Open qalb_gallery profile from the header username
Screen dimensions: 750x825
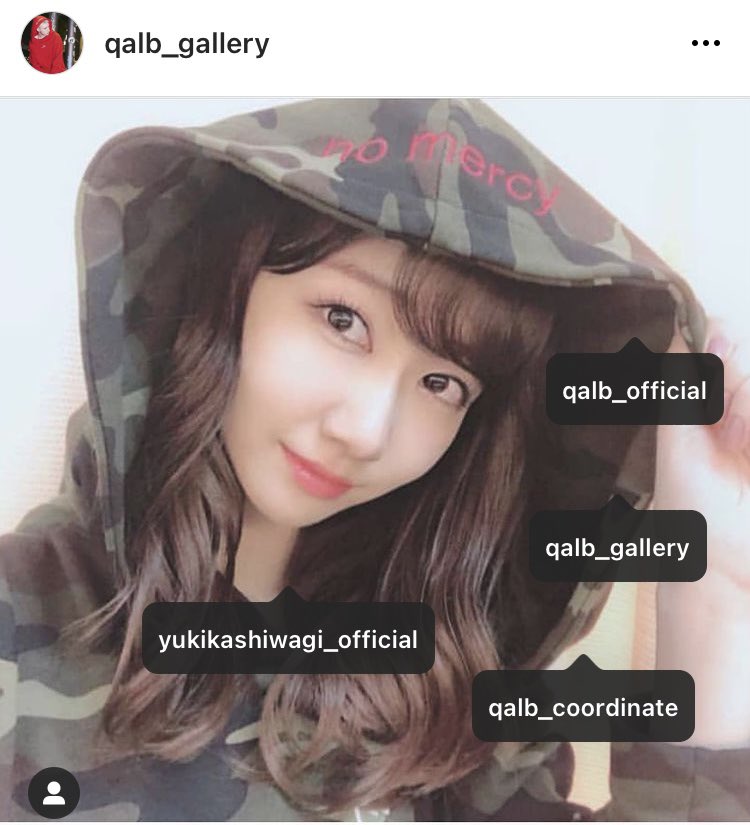point(187,45)
